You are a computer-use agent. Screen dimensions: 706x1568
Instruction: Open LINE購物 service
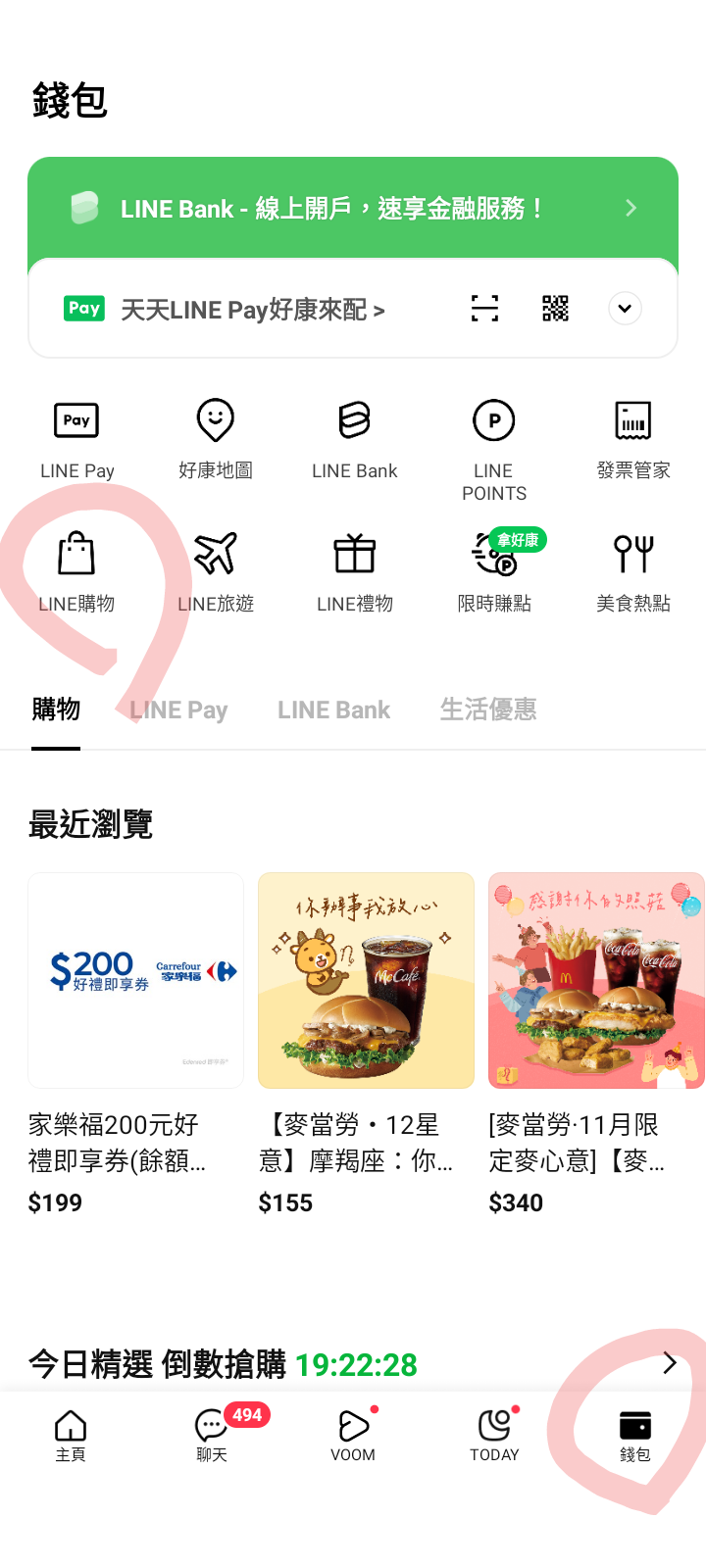pyautogui.click(x=76, y=572)
